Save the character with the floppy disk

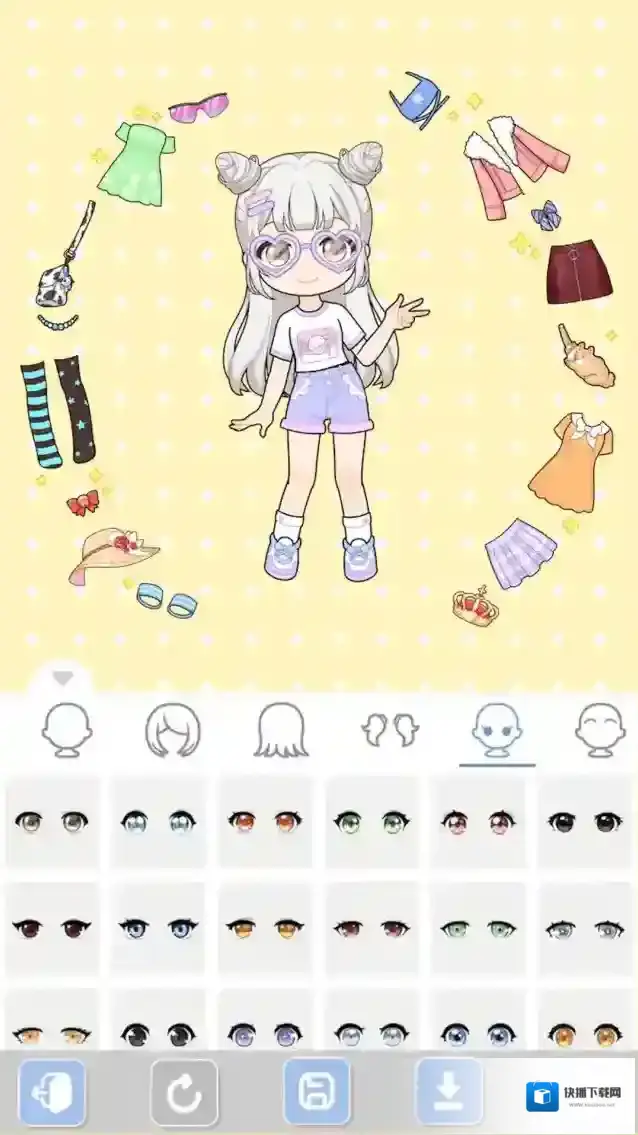pos(317,1093)
